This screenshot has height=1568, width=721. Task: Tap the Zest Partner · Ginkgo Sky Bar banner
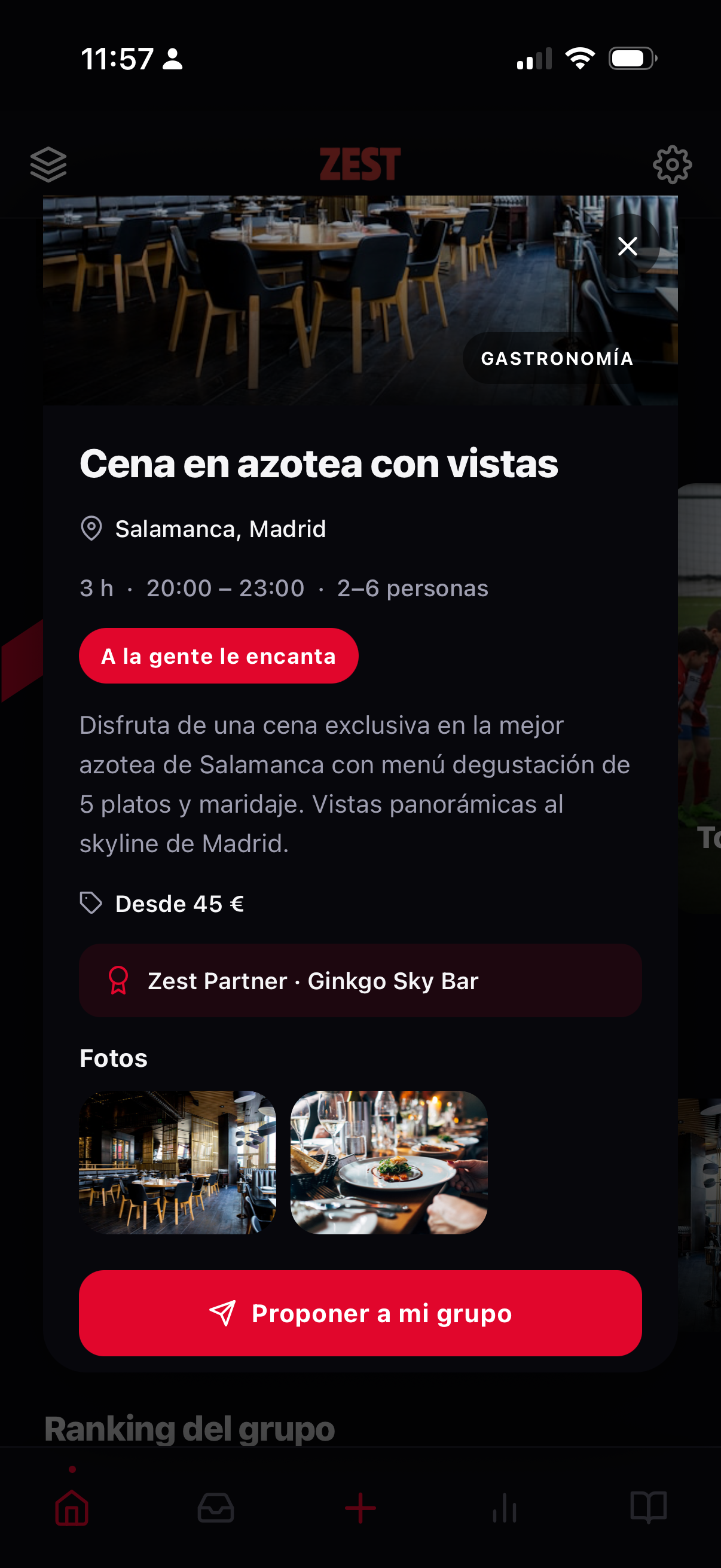point(360,981)
